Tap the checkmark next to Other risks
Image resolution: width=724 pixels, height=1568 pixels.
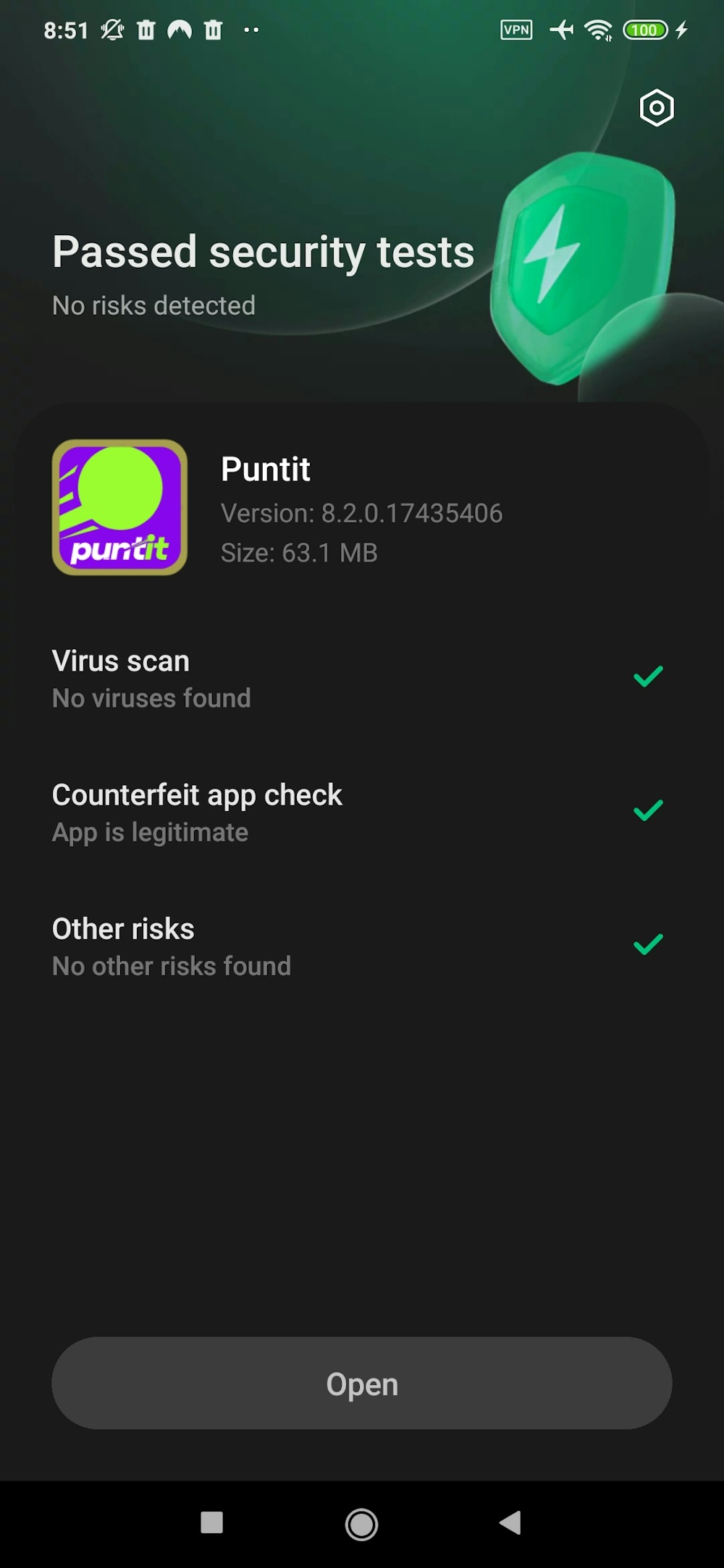pyautogui.click(x=647, y=945)
